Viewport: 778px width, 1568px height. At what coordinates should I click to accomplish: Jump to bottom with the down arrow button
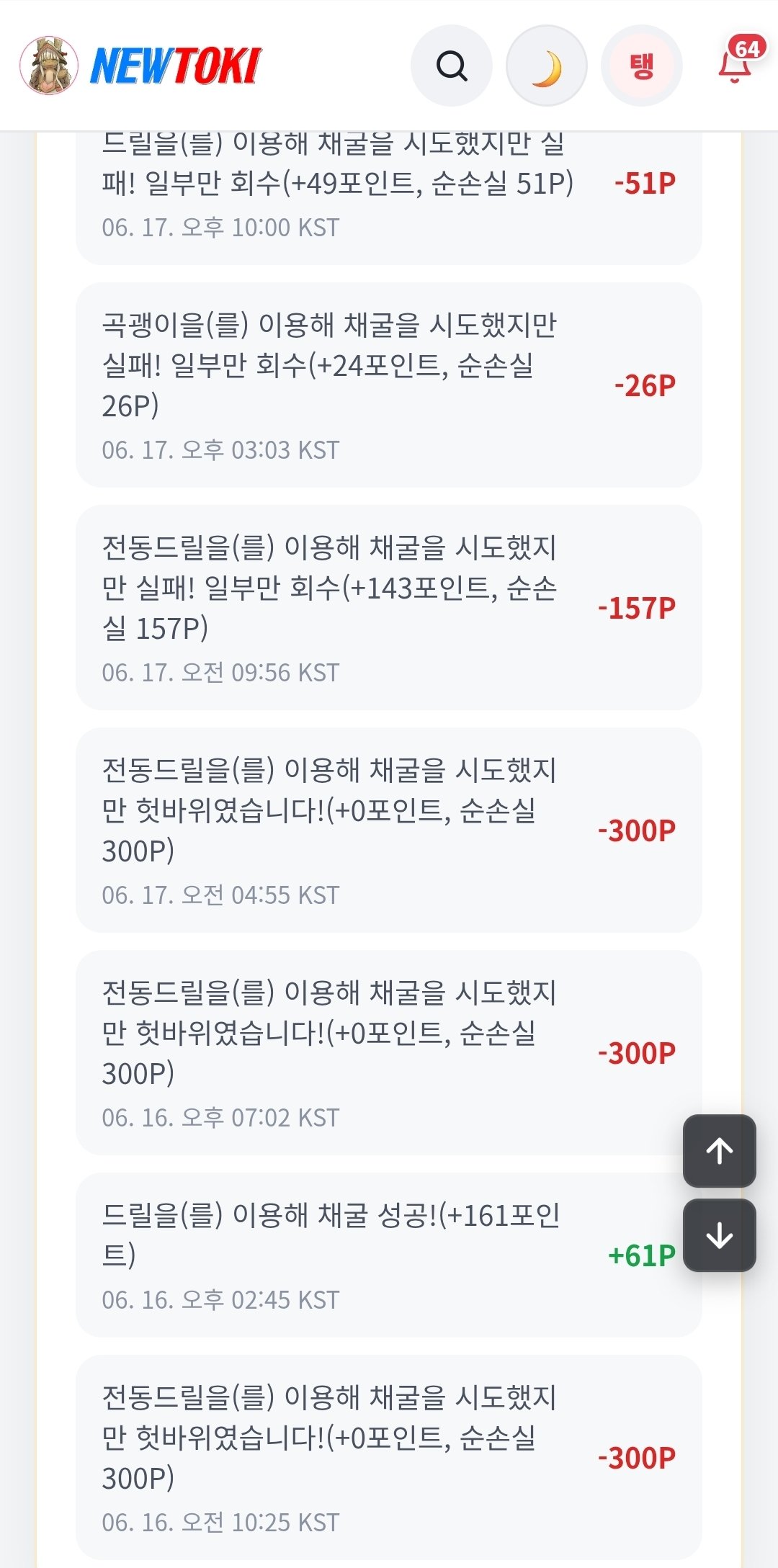[x=720, y=1235]
